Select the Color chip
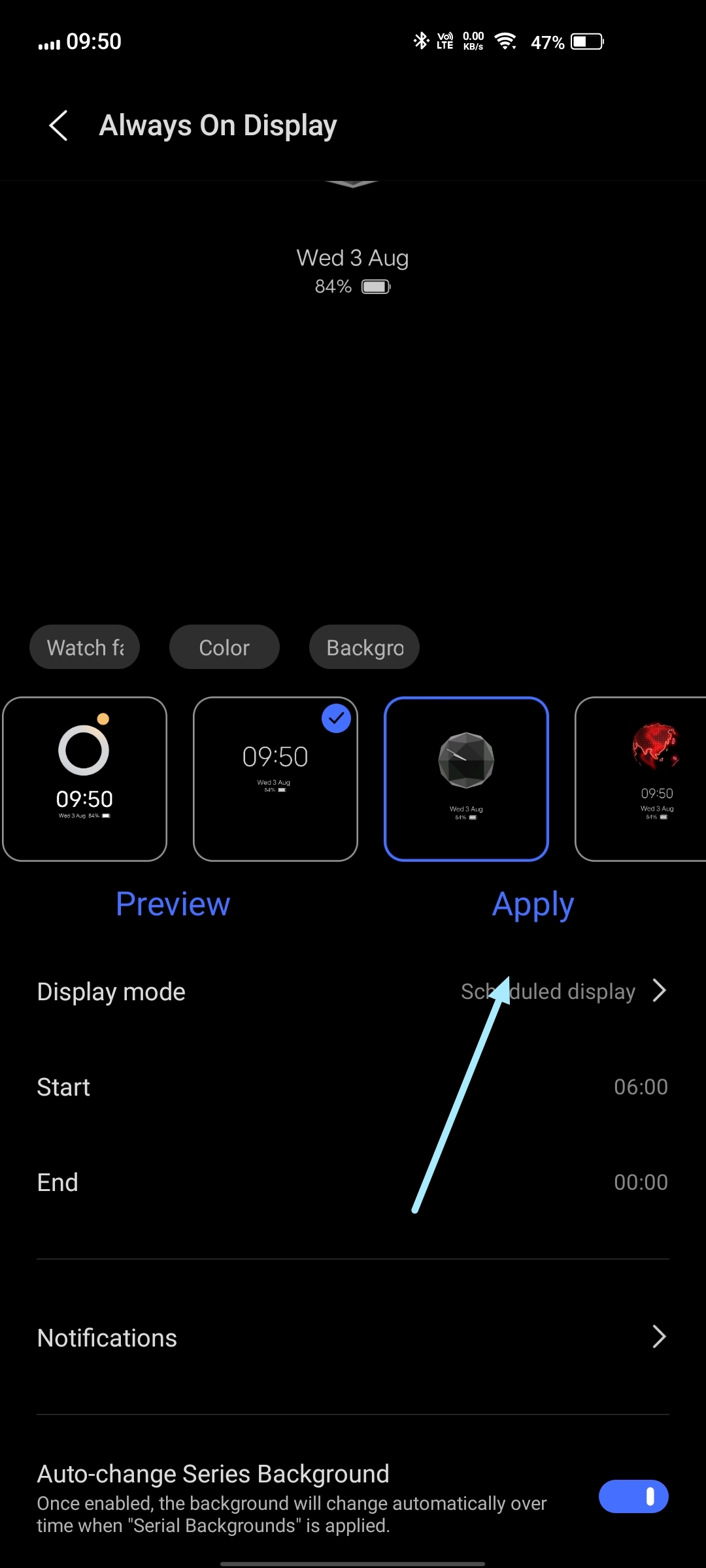 [x=224, y=647]
